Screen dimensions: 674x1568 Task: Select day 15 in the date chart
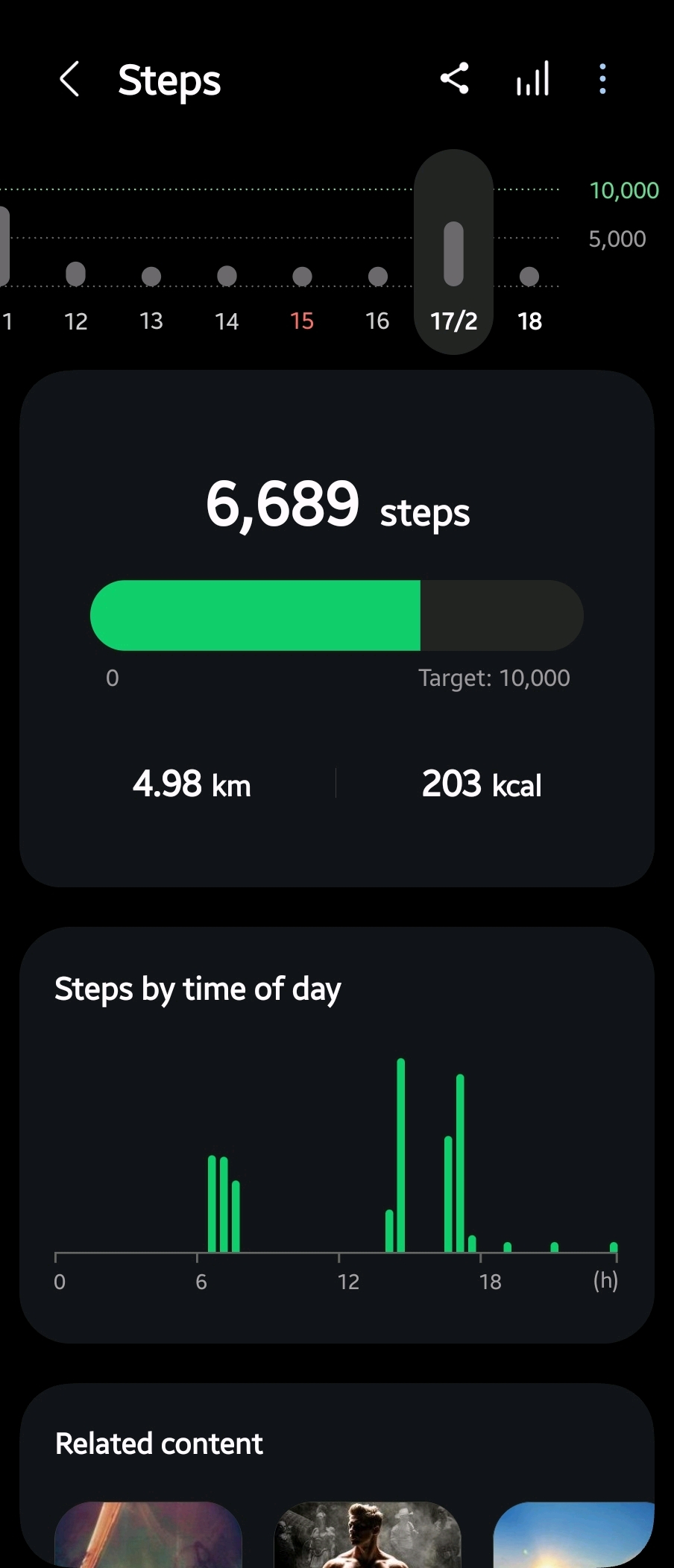[302, 298]
